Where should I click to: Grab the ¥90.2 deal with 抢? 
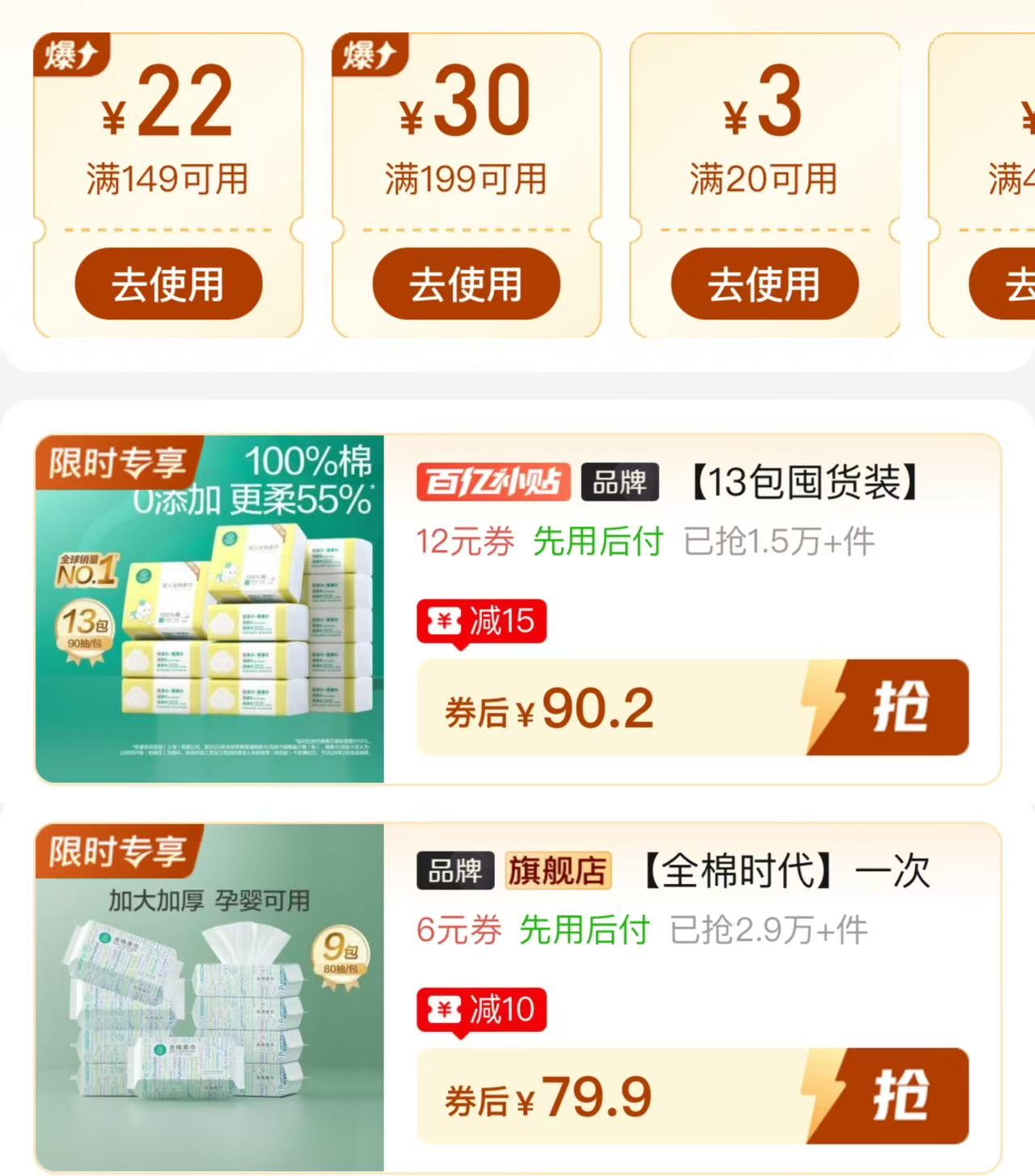point(888,708)
